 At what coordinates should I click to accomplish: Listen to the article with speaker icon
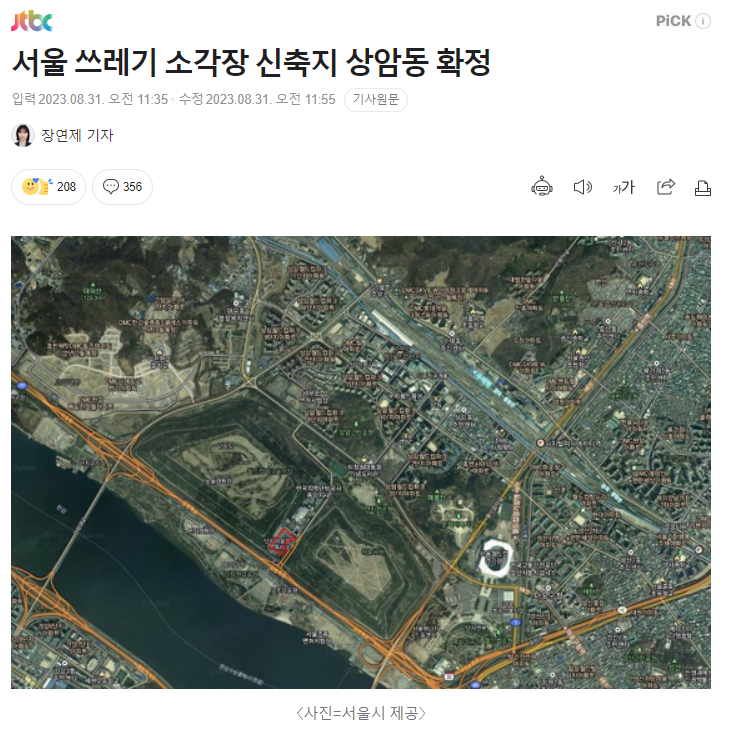(x=582, y=187)
